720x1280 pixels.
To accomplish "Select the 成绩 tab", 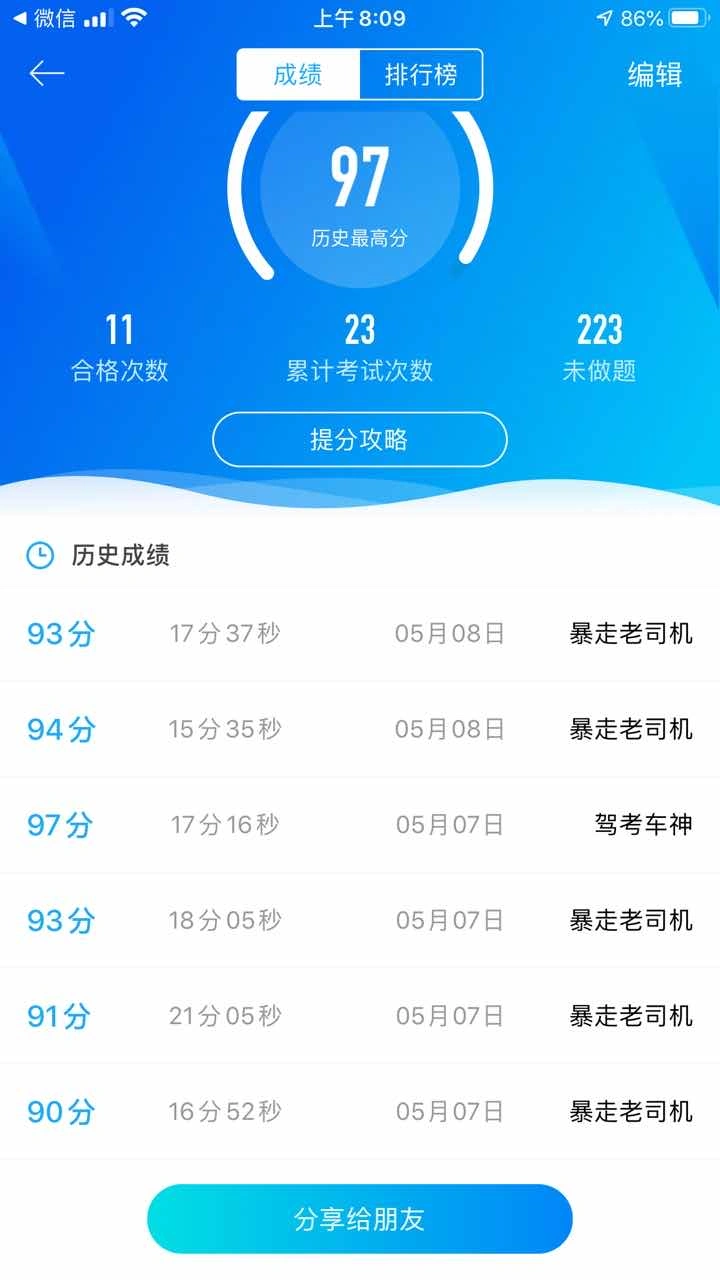I will pyautogui.click(x=298, y=75).
